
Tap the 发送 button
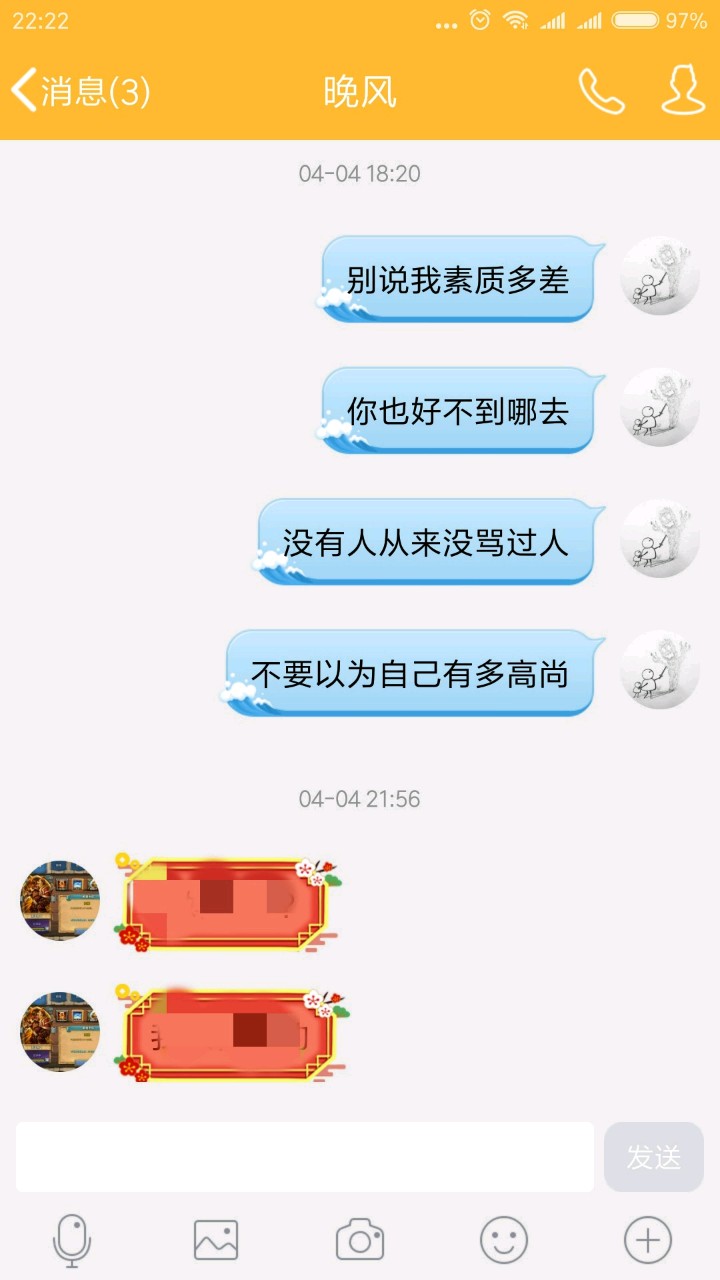click(653, 1157)
